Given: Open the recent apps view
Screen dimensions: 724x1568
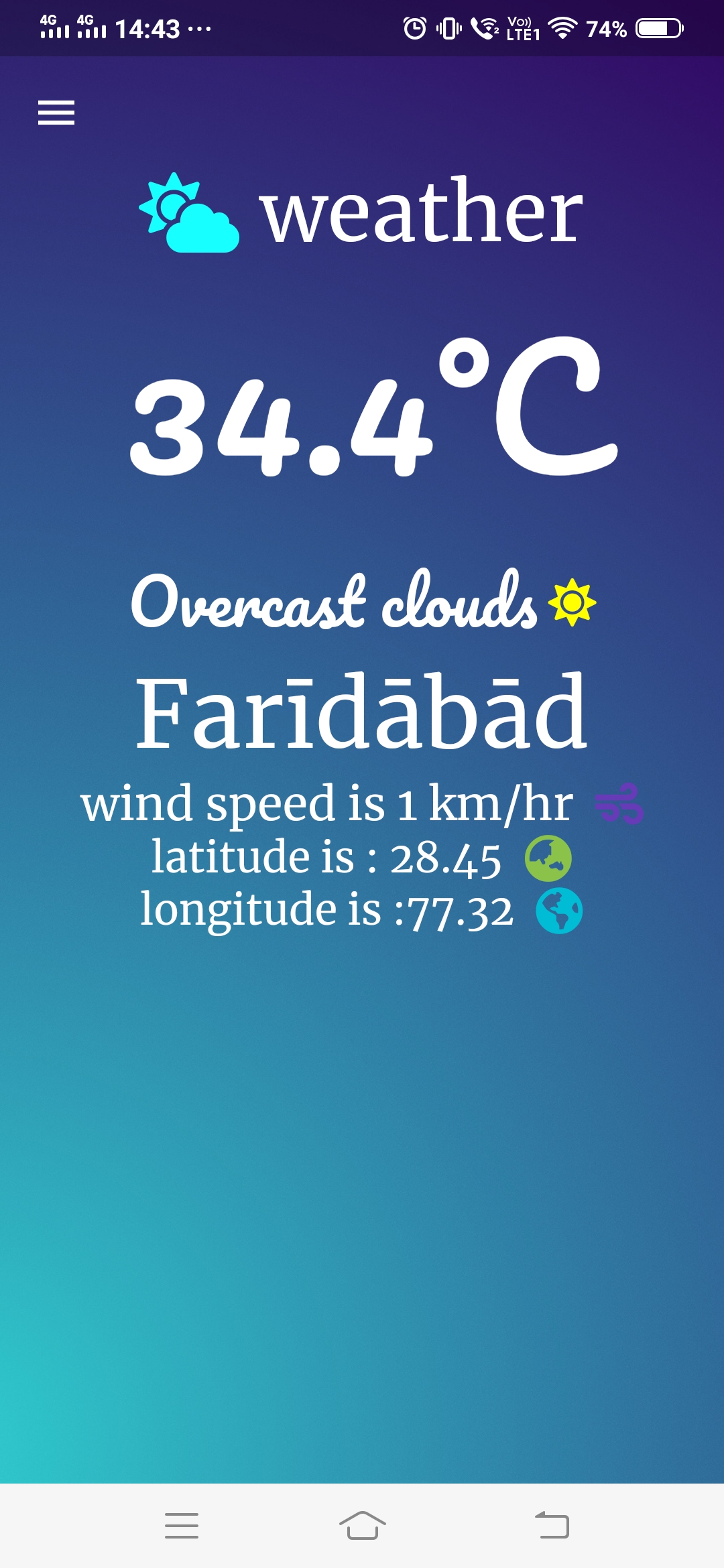Looking at the screenshot, I should click(x=182, y=1525).
